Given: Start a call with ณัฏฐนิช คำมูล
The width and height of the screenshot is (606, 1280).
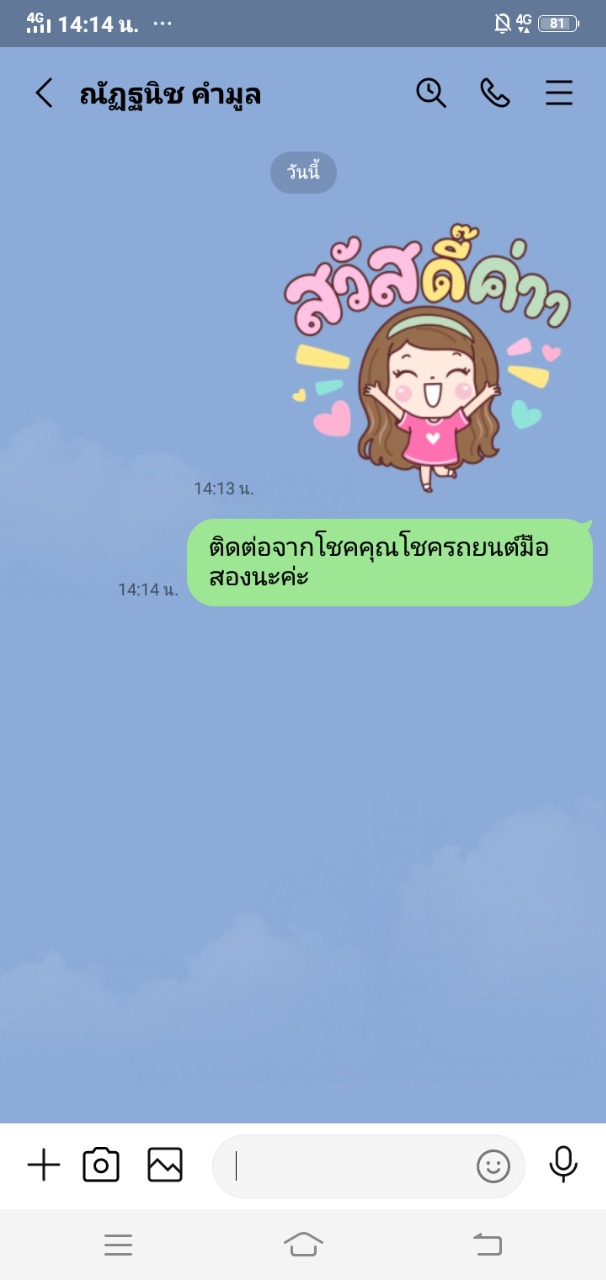Looking at the screenshot, I should 495,93.
